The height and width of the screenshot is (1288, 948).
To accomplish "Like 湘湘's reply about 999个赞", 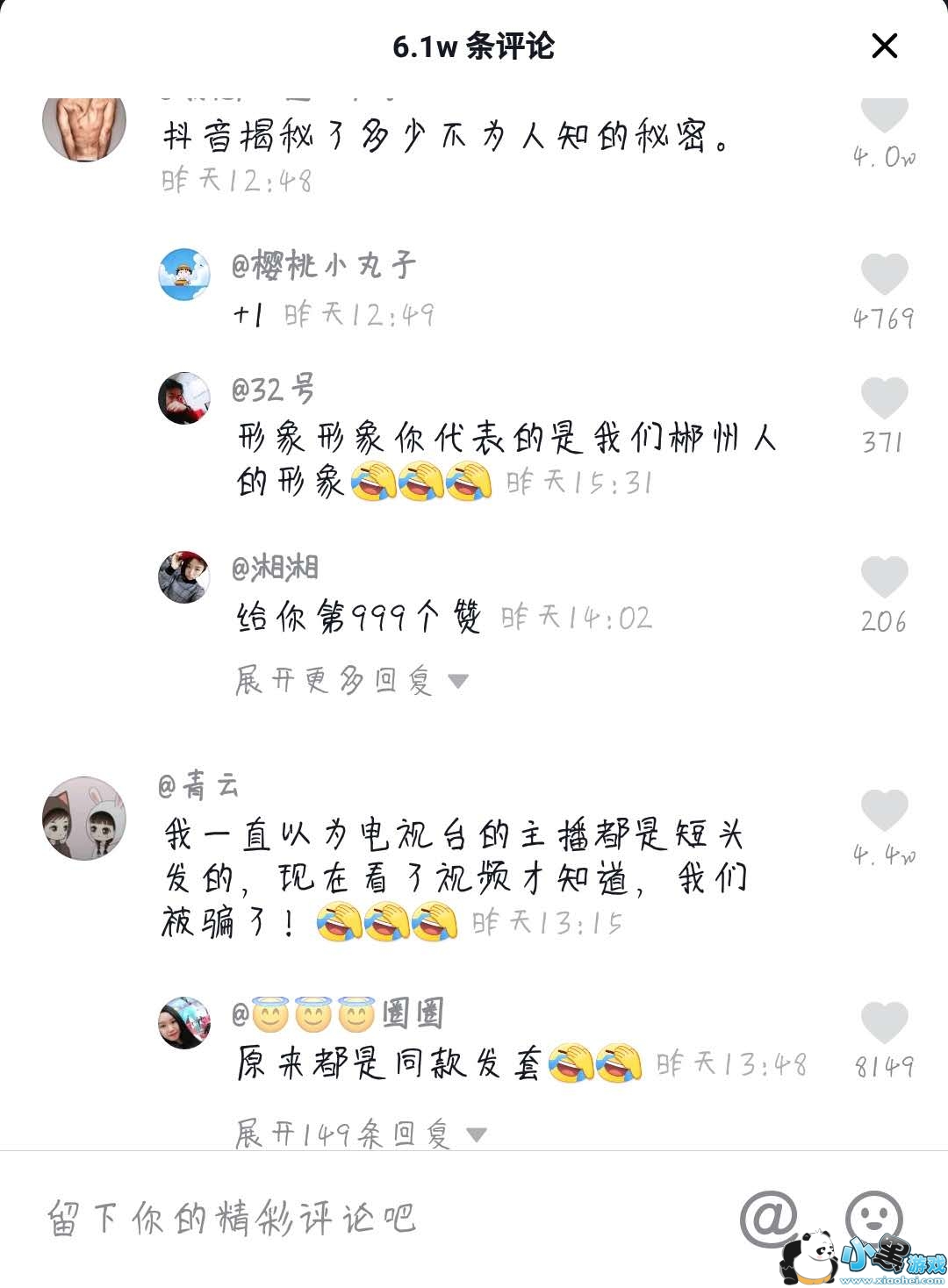I will pos(884,577).
